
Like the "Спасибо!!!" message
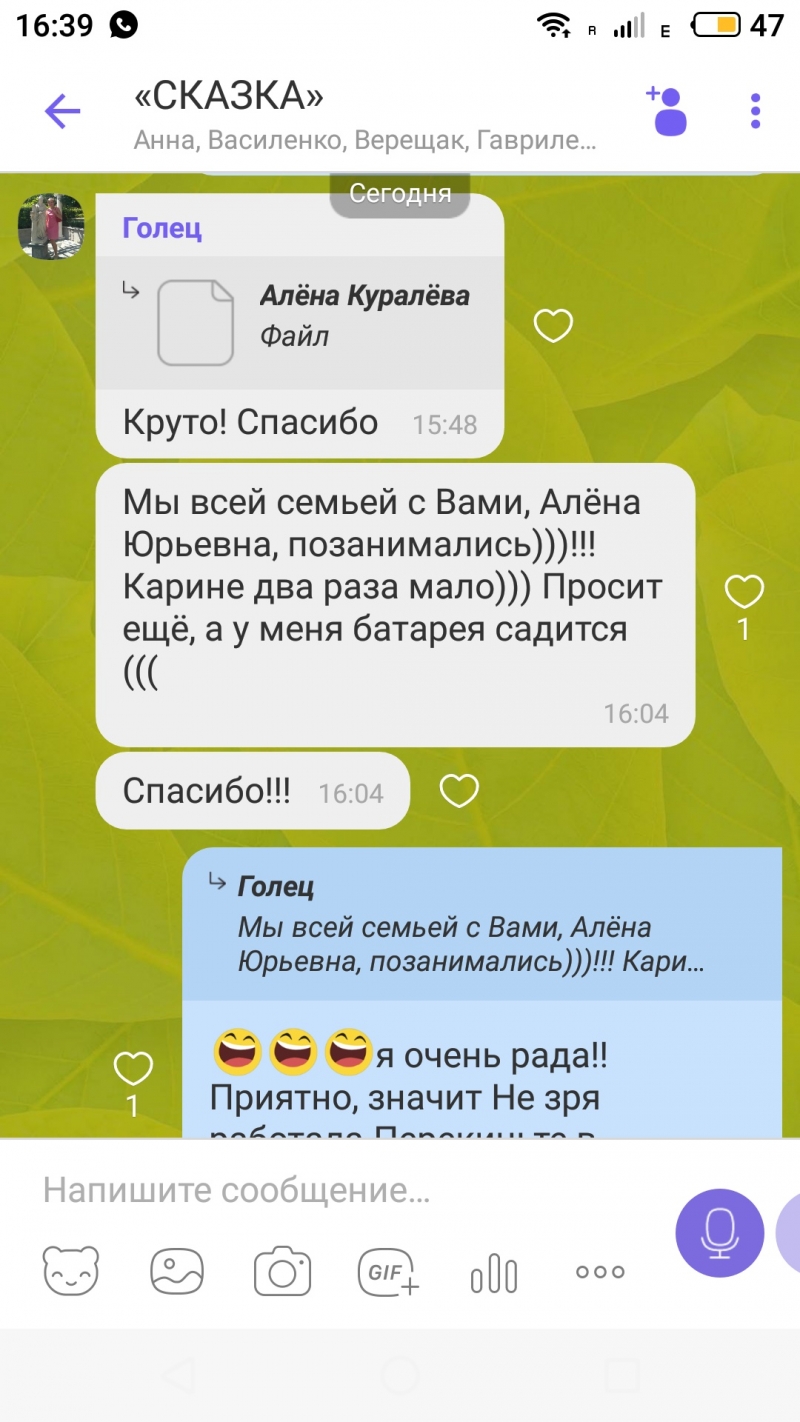[459, 791]
